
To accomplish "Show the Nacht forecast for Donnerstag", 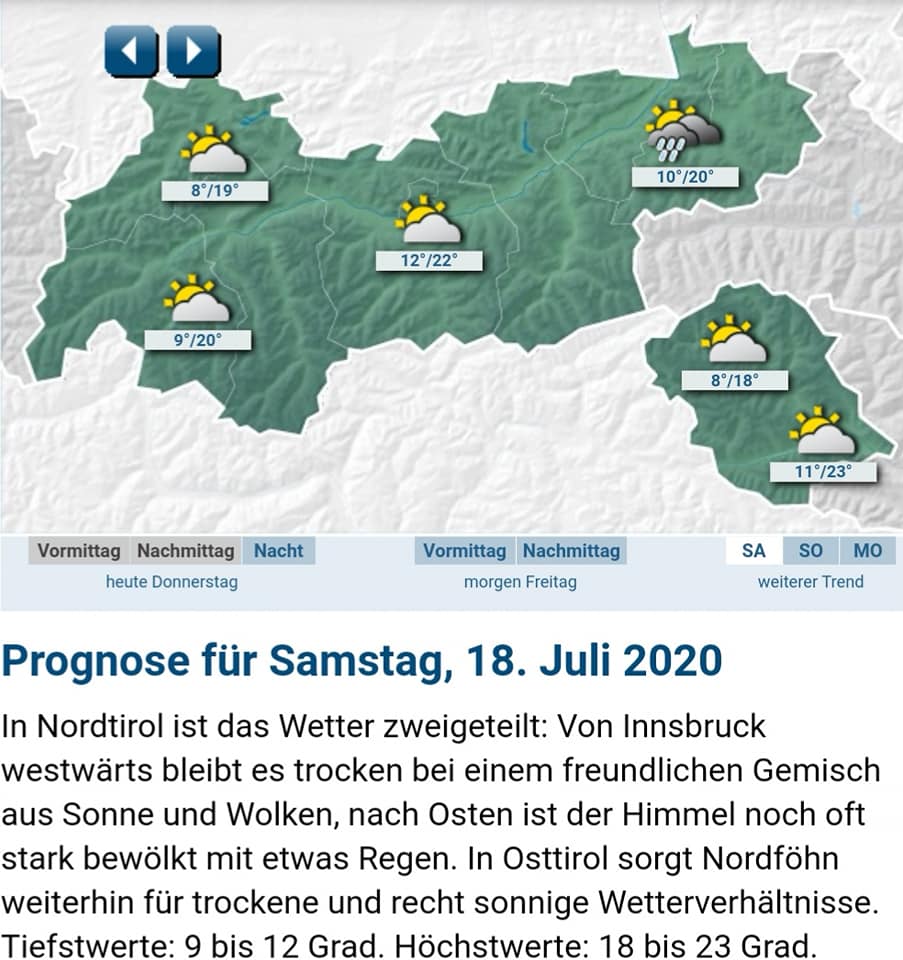I will coord(279,550).
